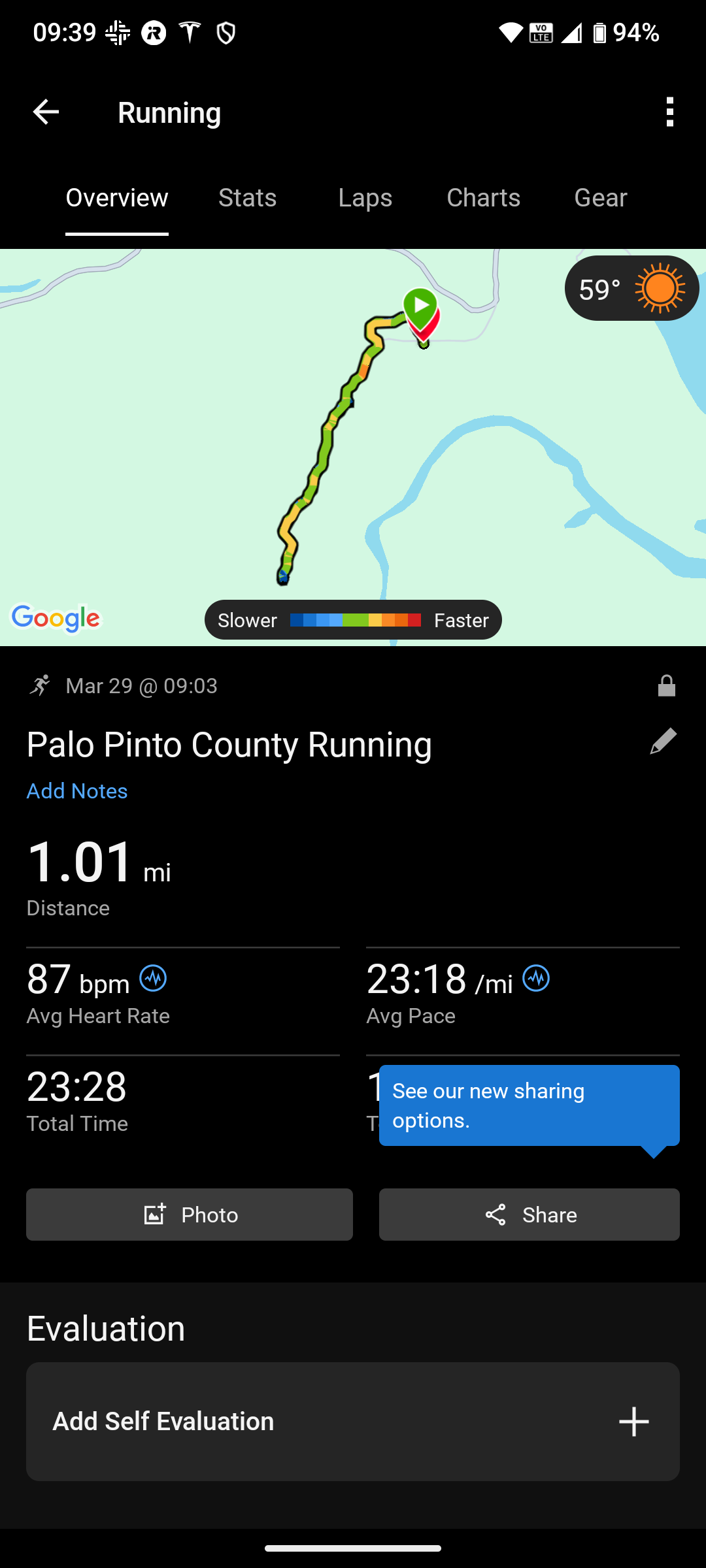Tap the Add Notes link
Screen dimensions: 706x1568
77,791
